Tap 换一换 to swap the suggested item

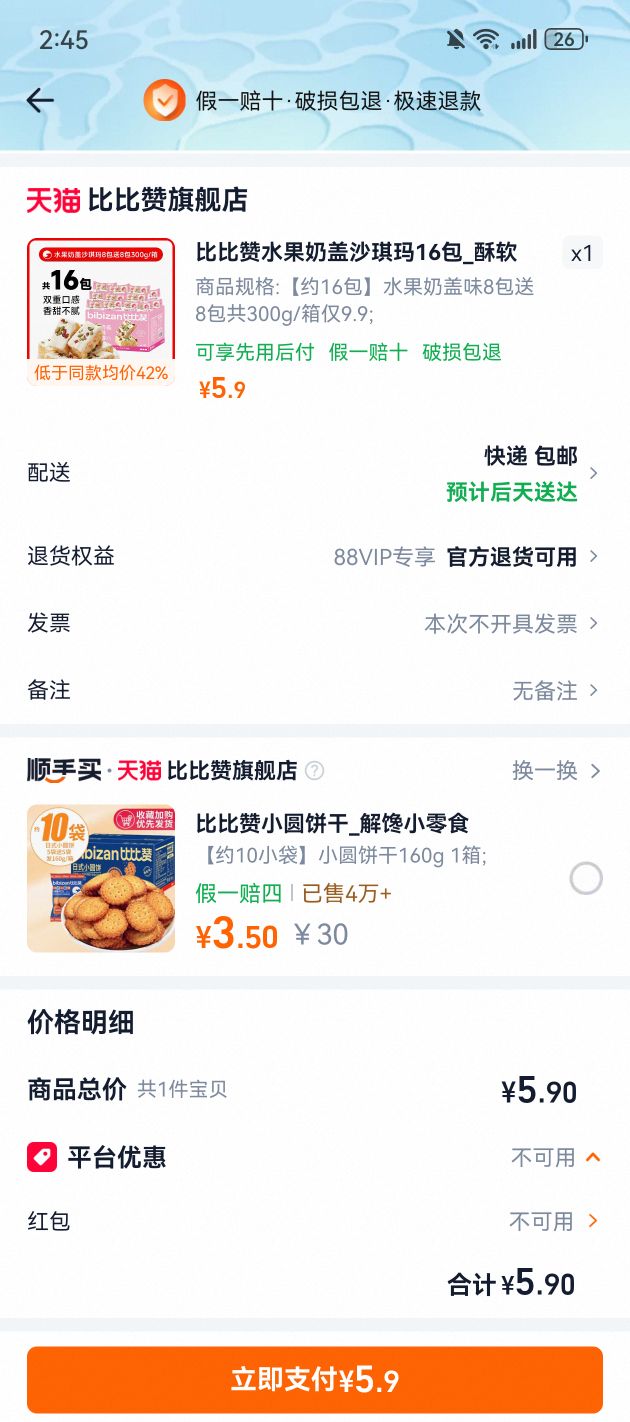coord(556,771)
